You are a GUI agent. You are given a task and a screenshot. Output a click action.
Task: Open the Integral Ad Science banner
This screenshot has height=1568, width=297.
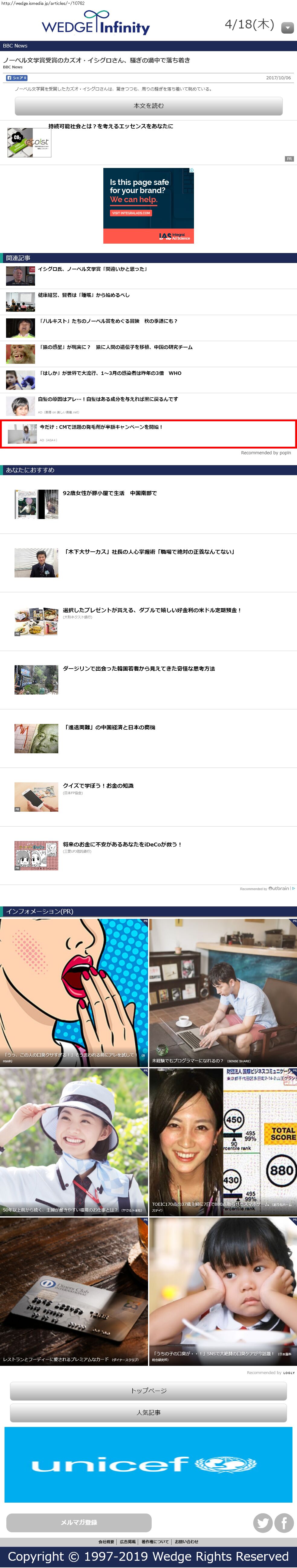pyautogui.click(x=148, y=206)
